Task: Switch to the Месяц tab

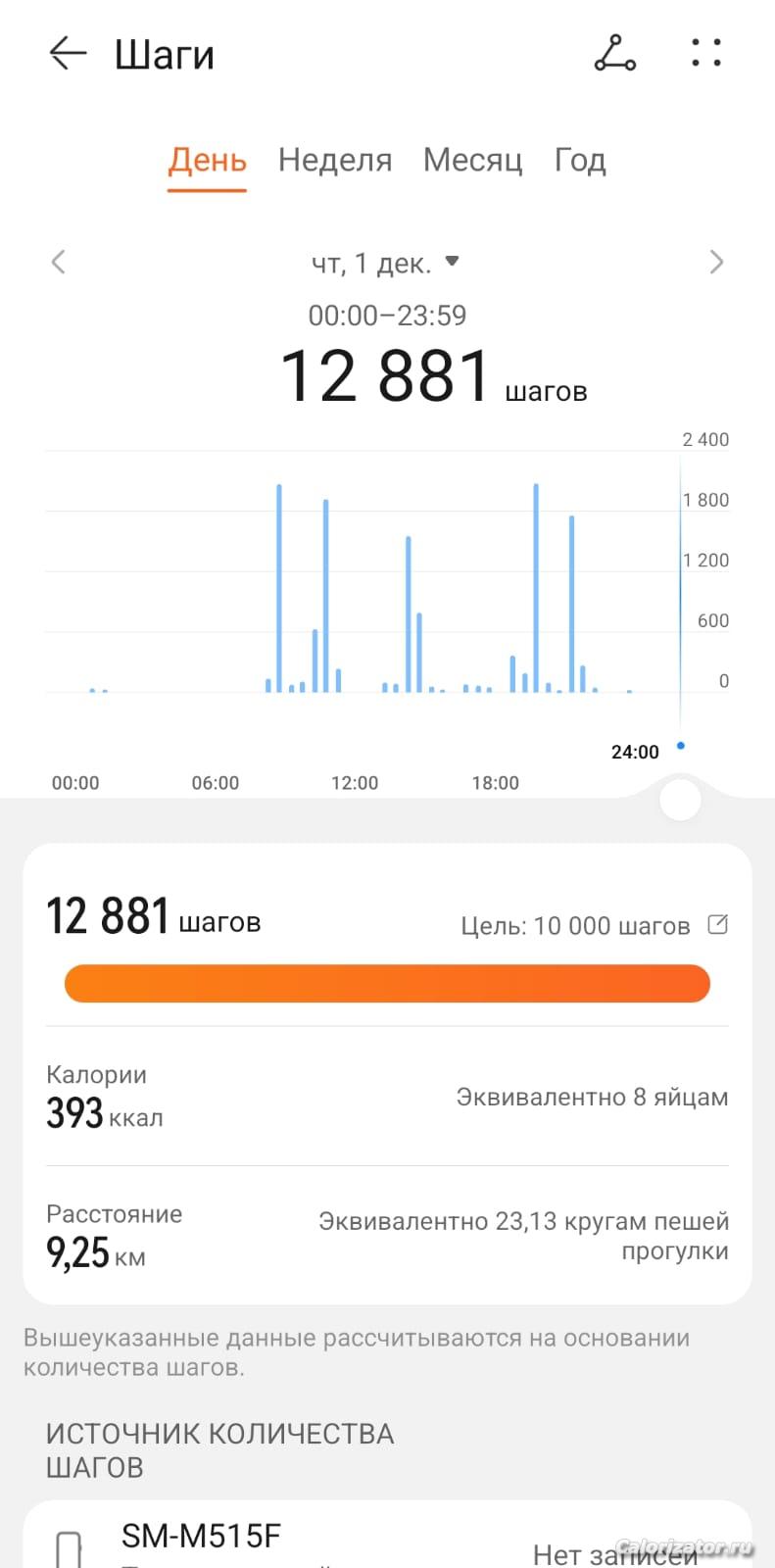Action: pos(472,160)
